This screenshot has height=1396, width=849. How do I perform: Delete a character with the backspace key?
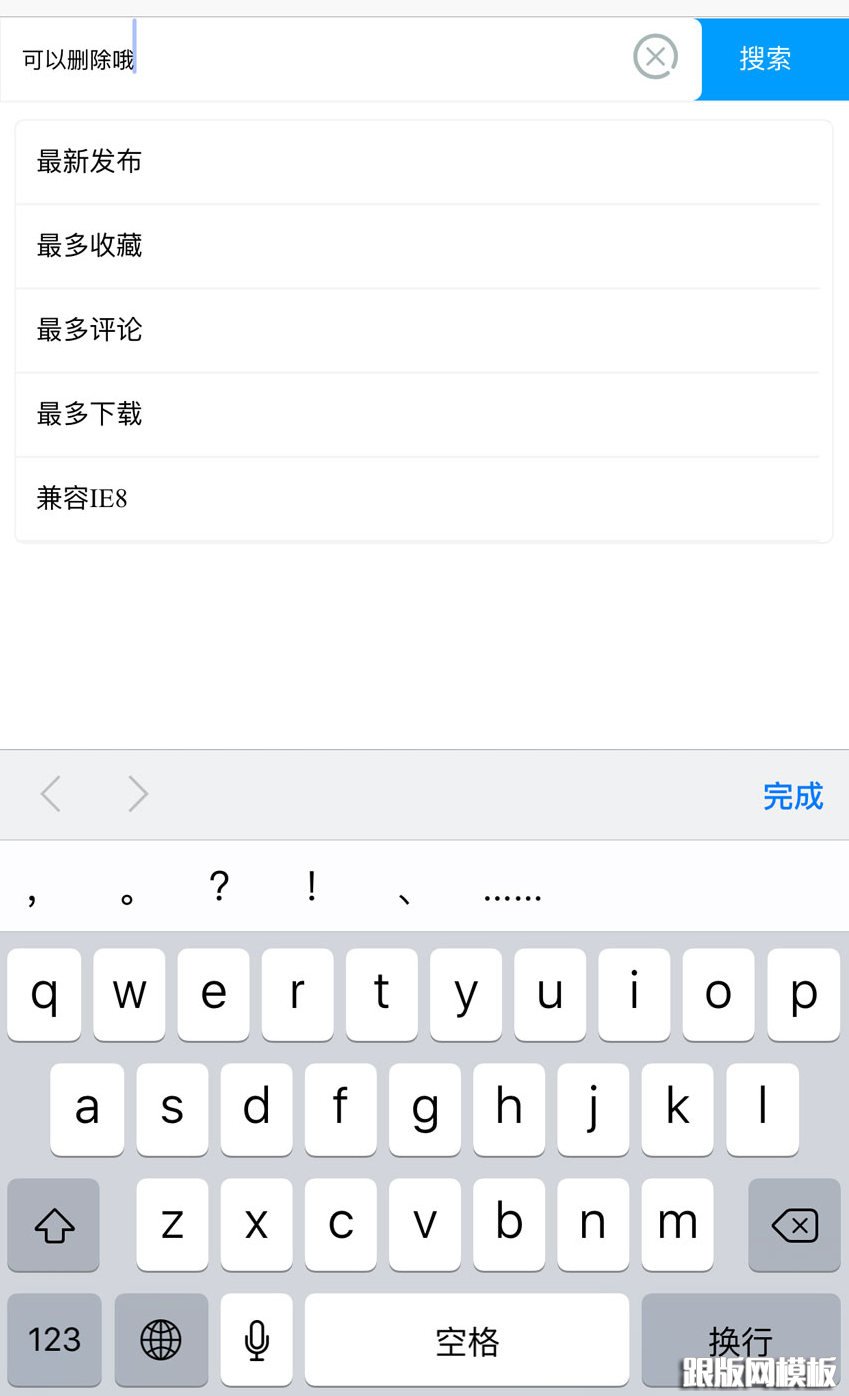click(x=794, y=1225)
